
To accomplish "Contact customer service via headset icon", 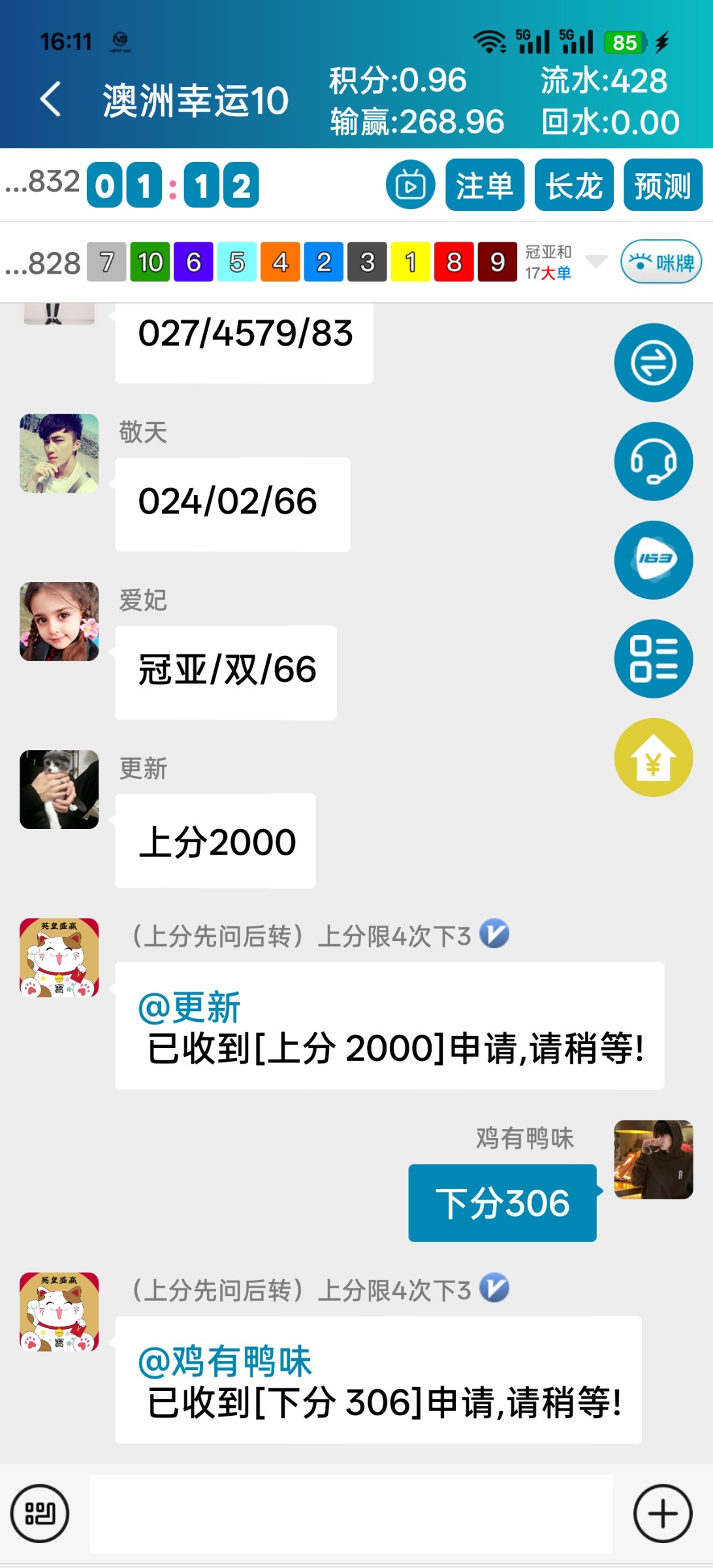I will (x=653, y=461).
